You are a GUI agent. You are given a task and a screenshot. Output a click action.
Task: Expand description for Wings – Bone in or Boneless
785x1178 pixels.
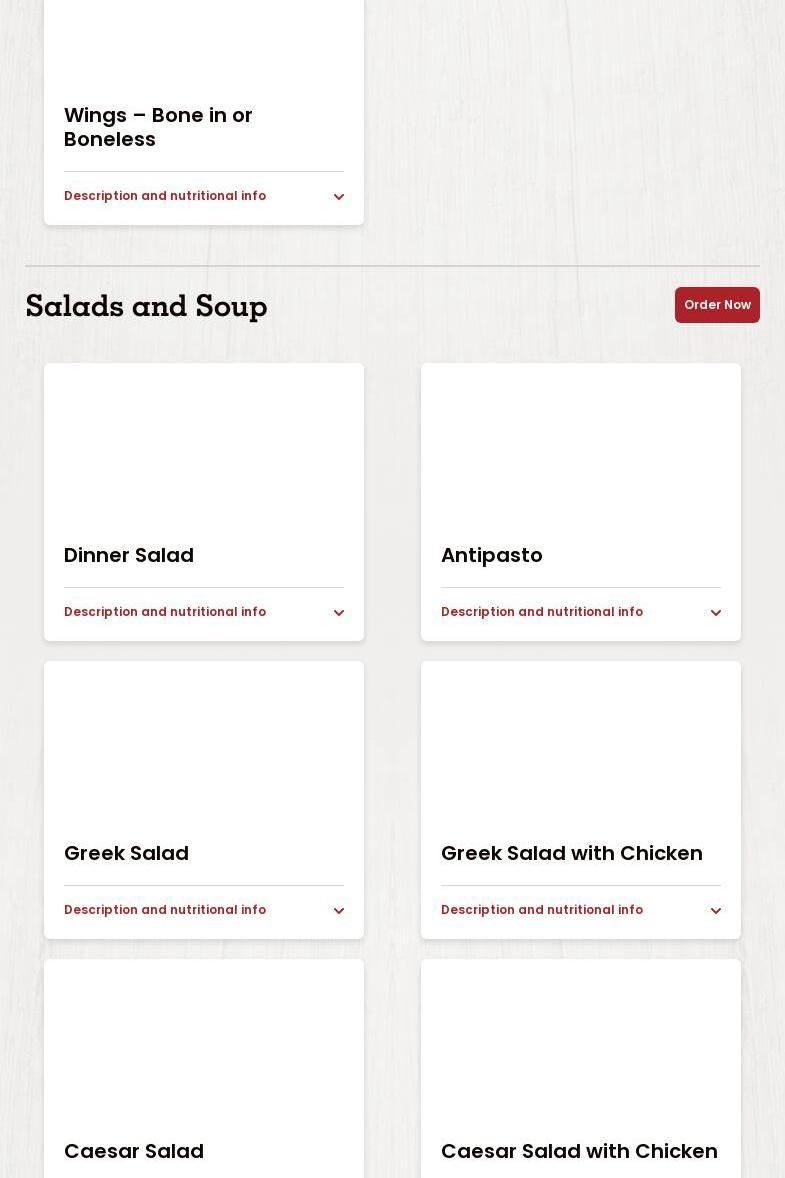coord(203,196)
